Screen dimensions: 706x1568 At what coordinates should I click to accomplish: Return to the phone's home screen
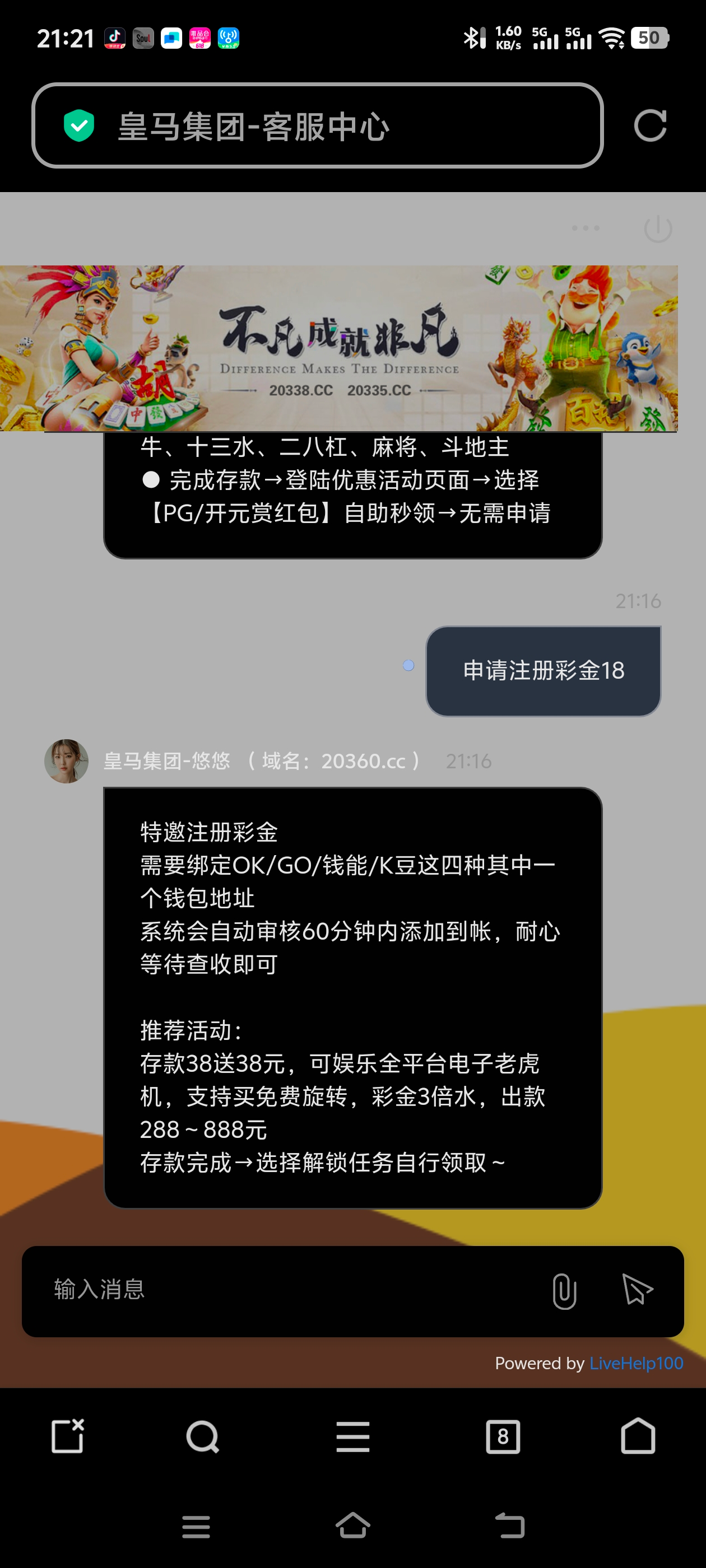click(352, 1526)
